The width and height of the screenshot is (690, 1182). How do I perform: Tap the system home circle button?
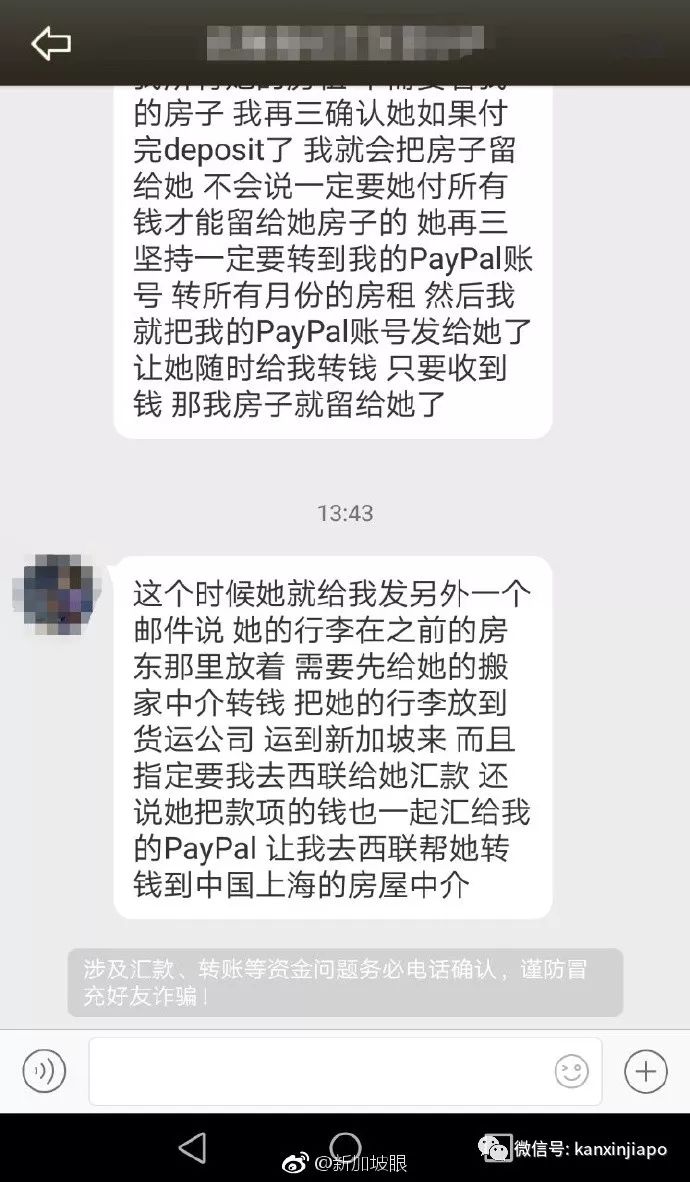(345, 1147)
